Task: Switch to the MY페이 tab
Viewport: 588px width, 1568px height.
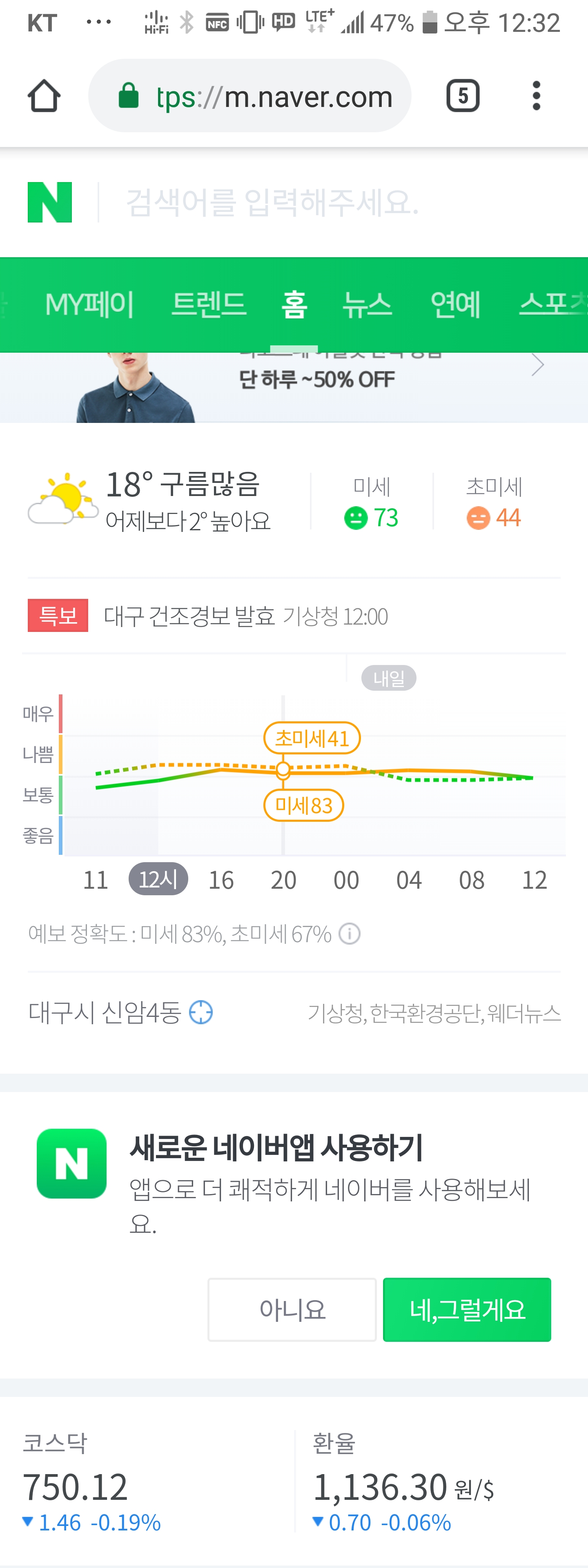Action: click(89, 304)
